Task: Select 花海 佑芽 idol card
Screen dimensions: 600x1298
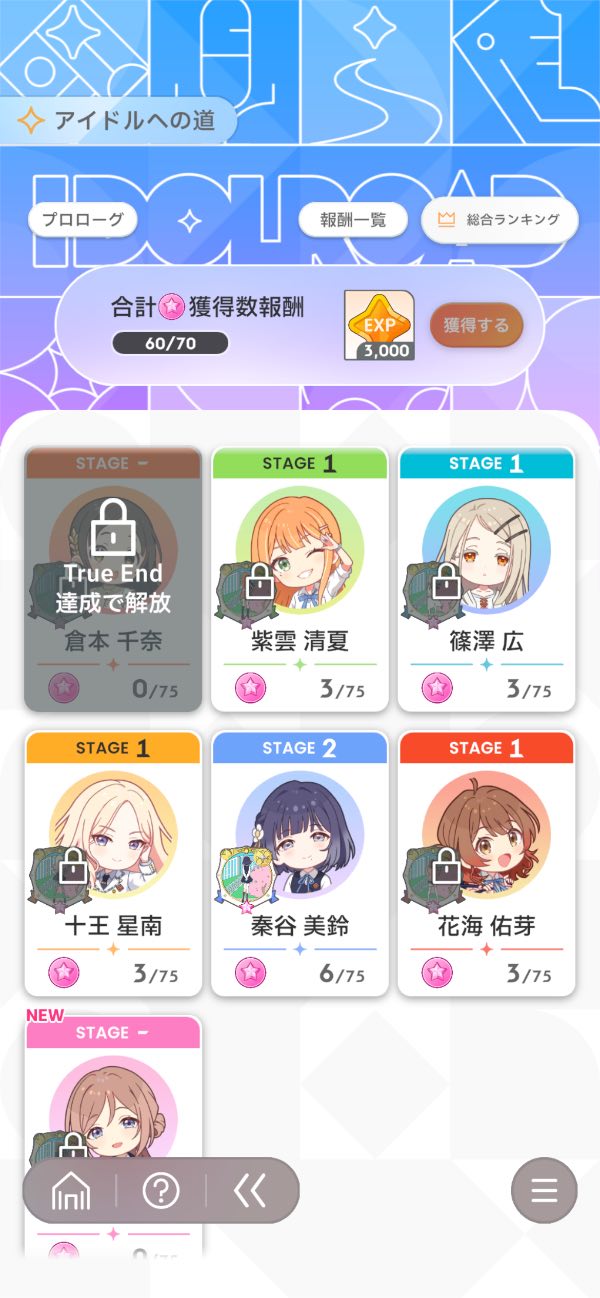Action: click(x=486, y=863)
